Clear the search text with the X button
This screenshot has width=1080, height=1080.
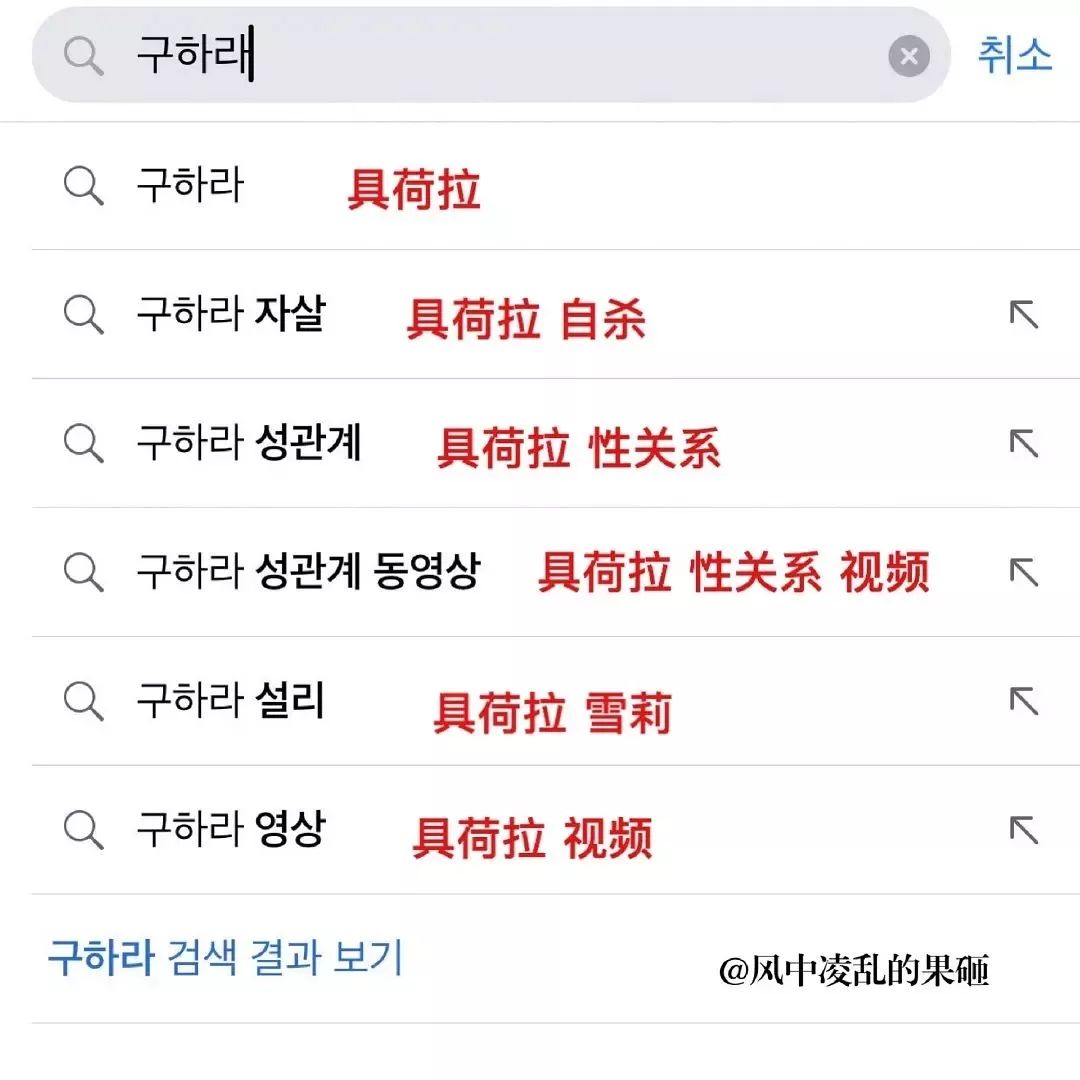(x=909, y=57)
